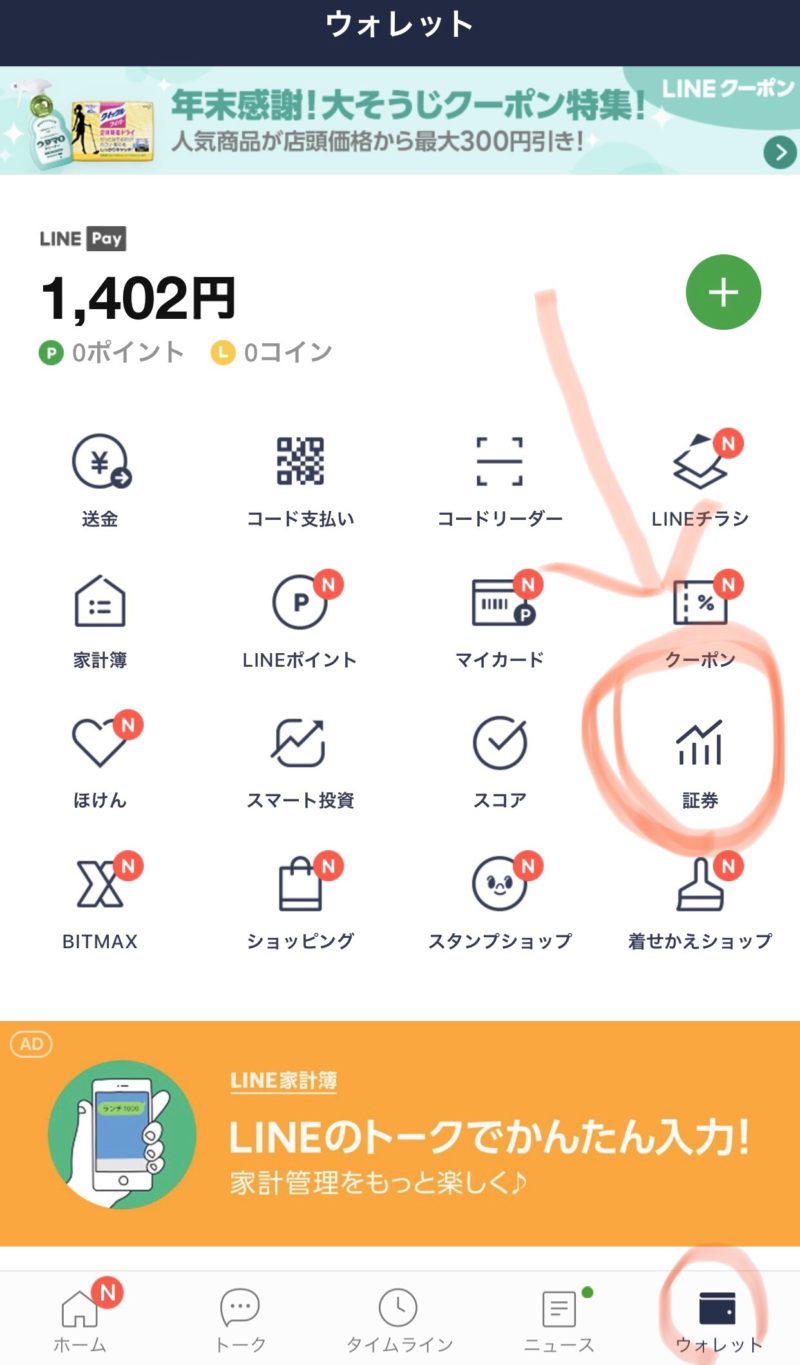This screenshot has width=800, height=1365.
Task: Open the クーポン coupons
Action: [x=700, y=618]
